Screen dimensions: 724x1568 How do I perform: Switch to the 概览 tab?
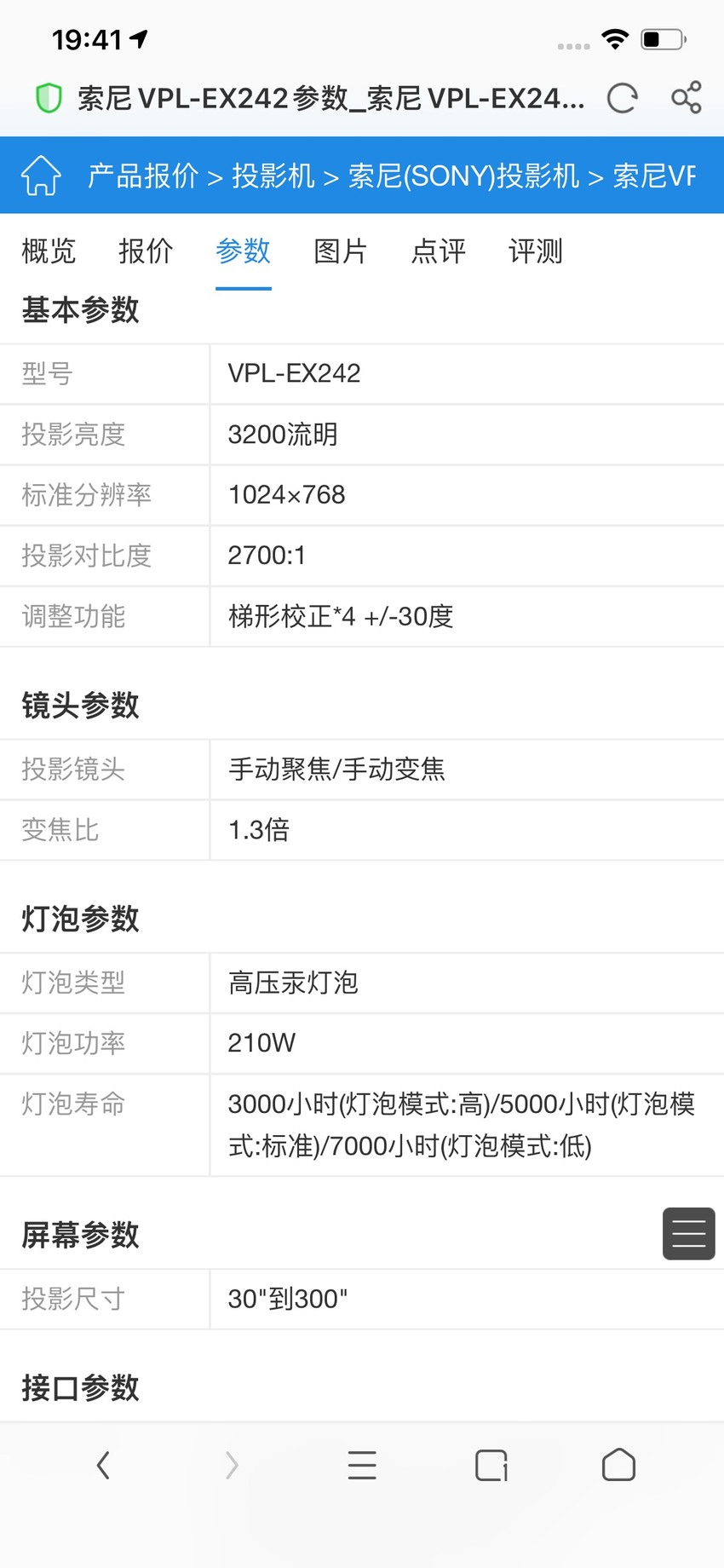click(49, 251)
